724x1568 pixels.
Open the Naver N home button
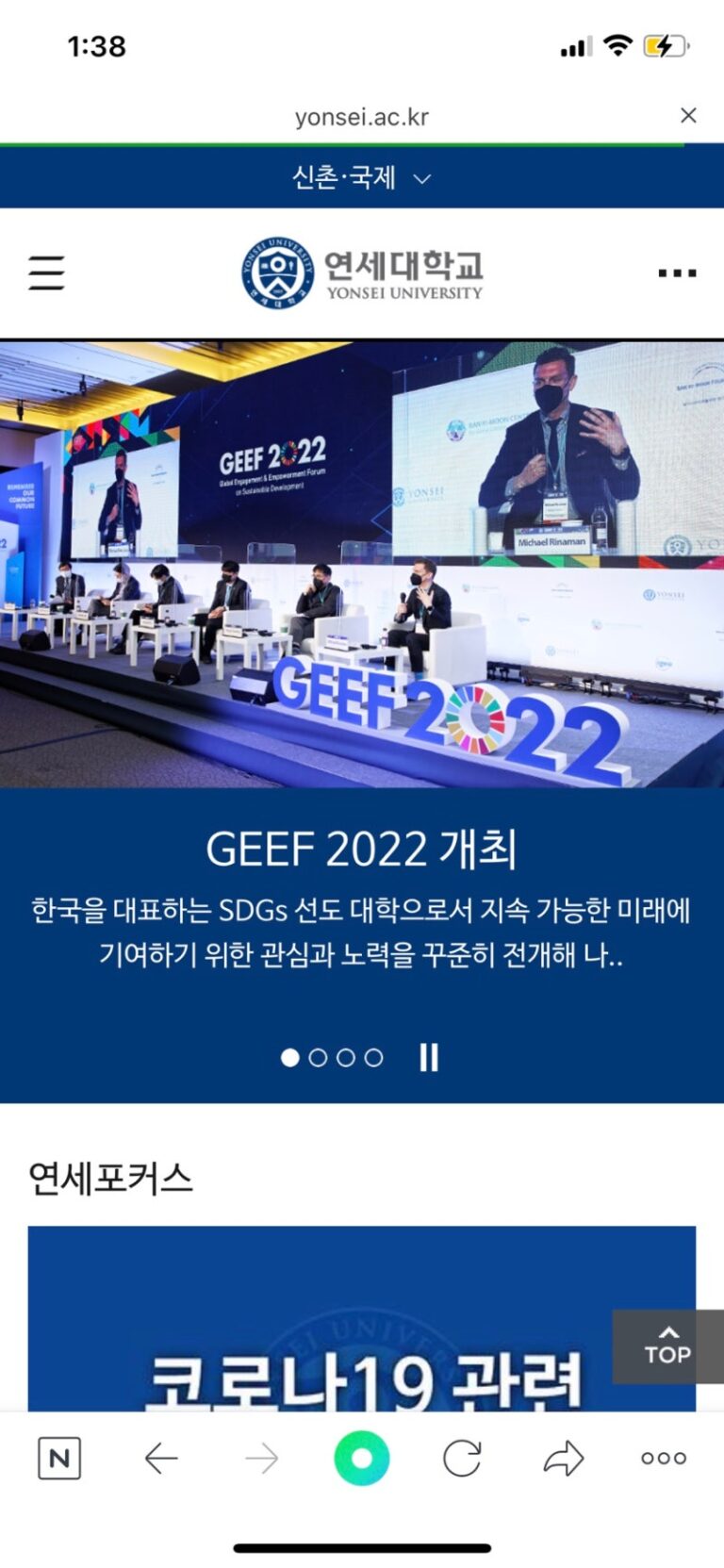pyautogui.click(x=58, y=1459)
